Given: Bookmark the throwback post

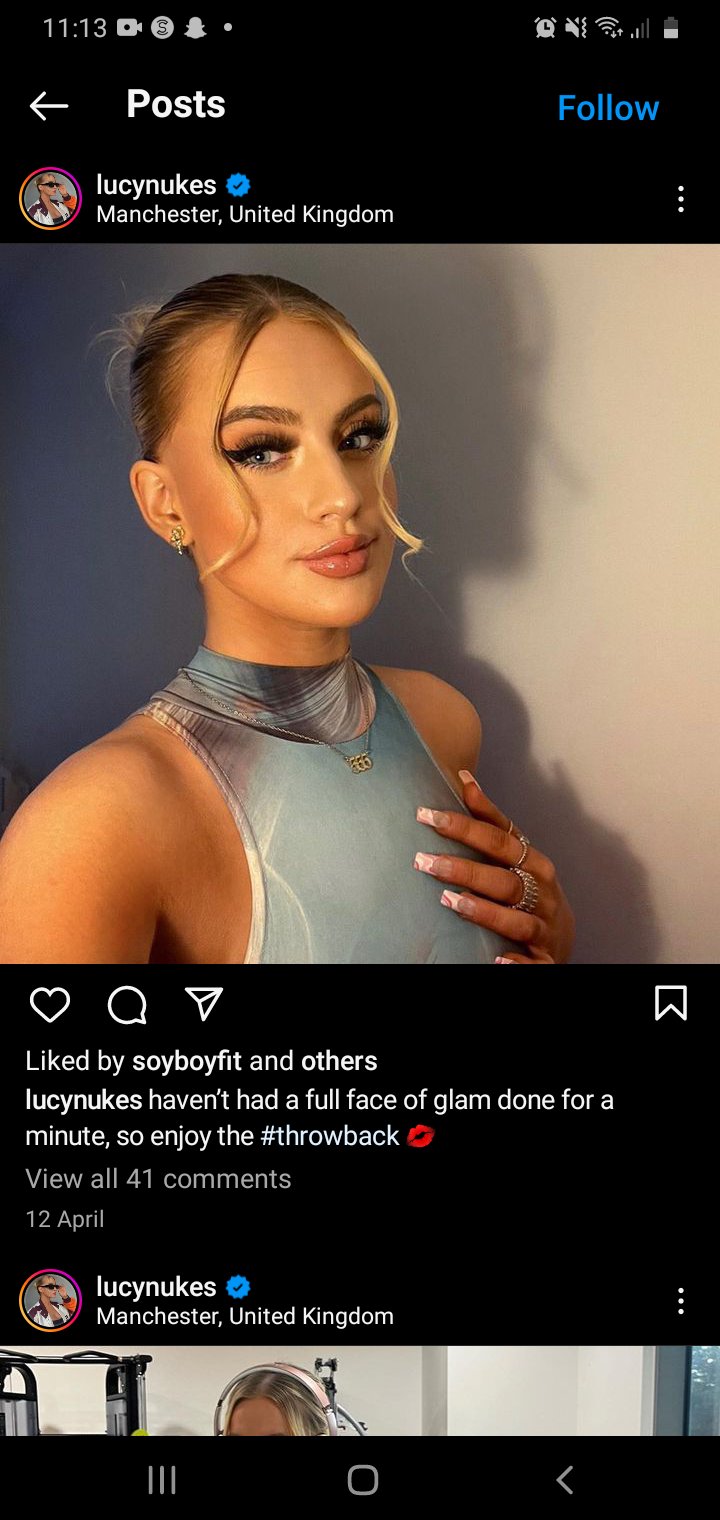Looking at the screenshot, I should pos(671,1003).
